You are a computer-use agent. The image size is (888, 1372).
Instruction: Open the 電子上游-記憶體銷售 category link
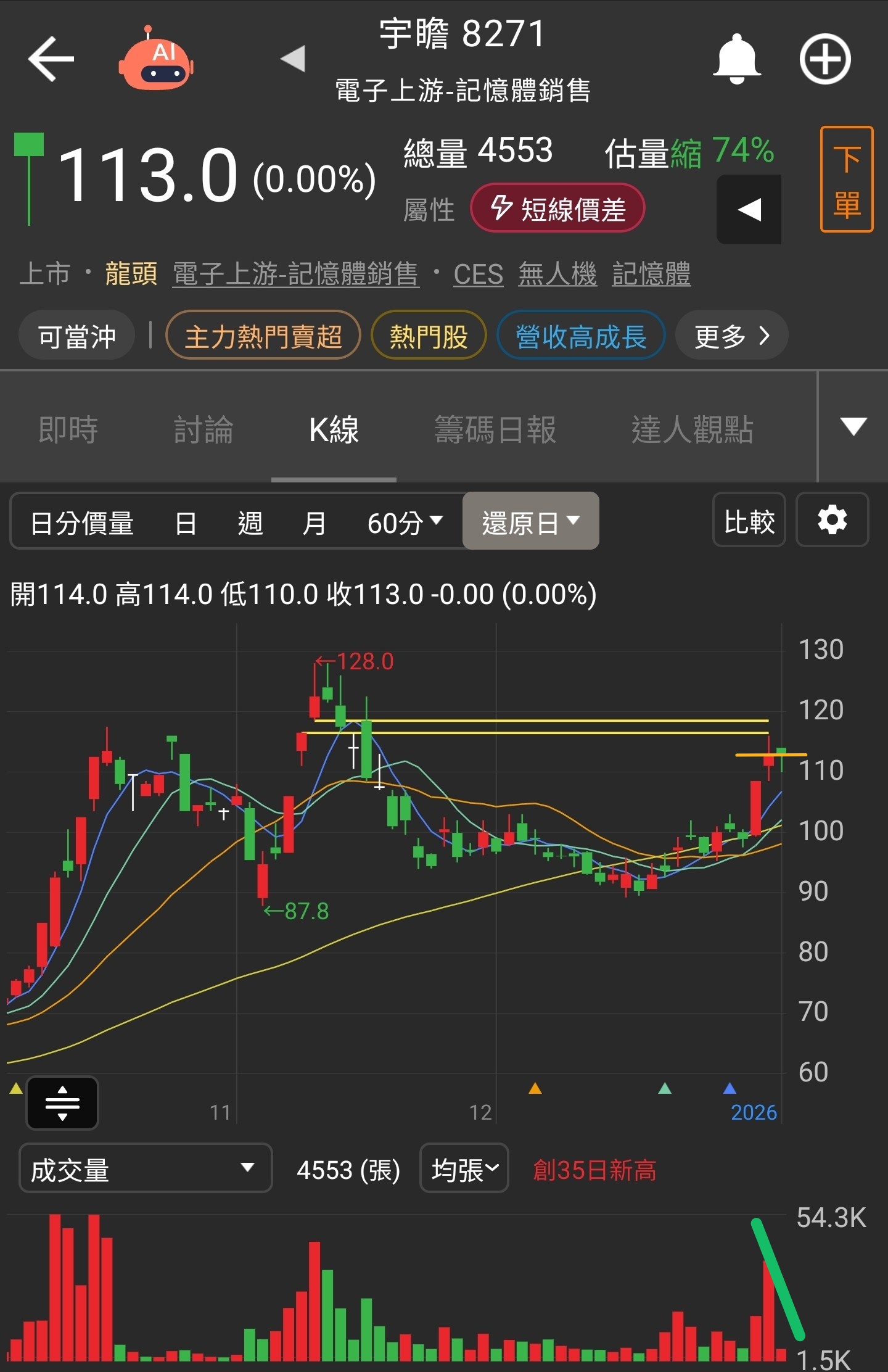(x=295, y=274)
